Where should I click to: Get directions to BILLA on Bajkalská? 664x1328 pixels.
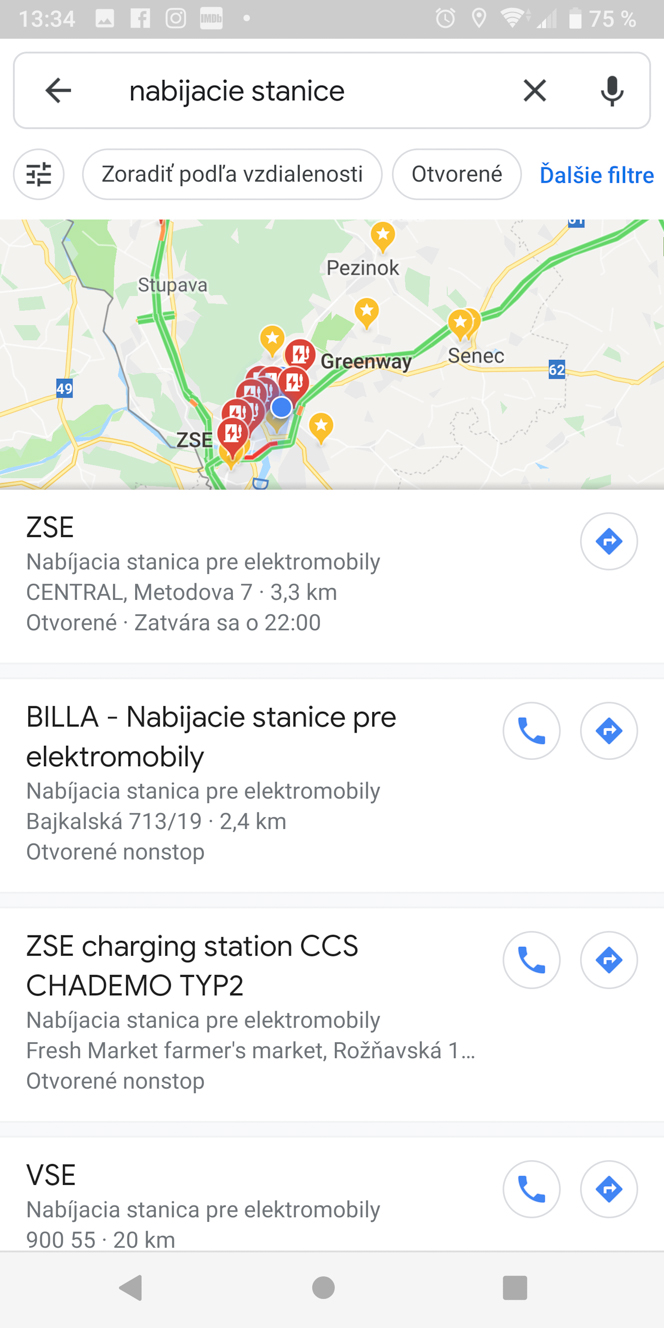(x=609, y=731)
